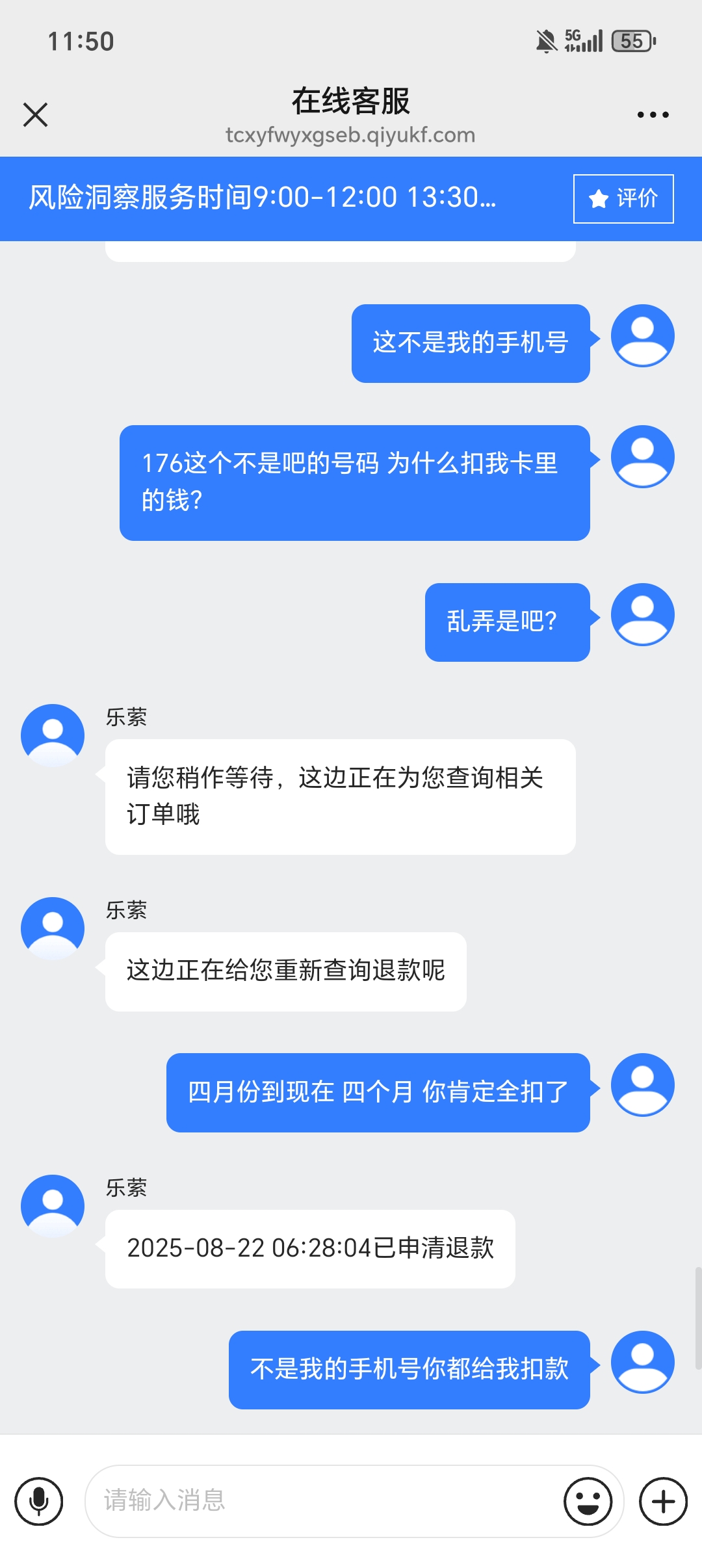Image resolution: width=702 pixels, height=1568 pixels.
Task: Tap the battery indicator showing 55
Action: 629,41
